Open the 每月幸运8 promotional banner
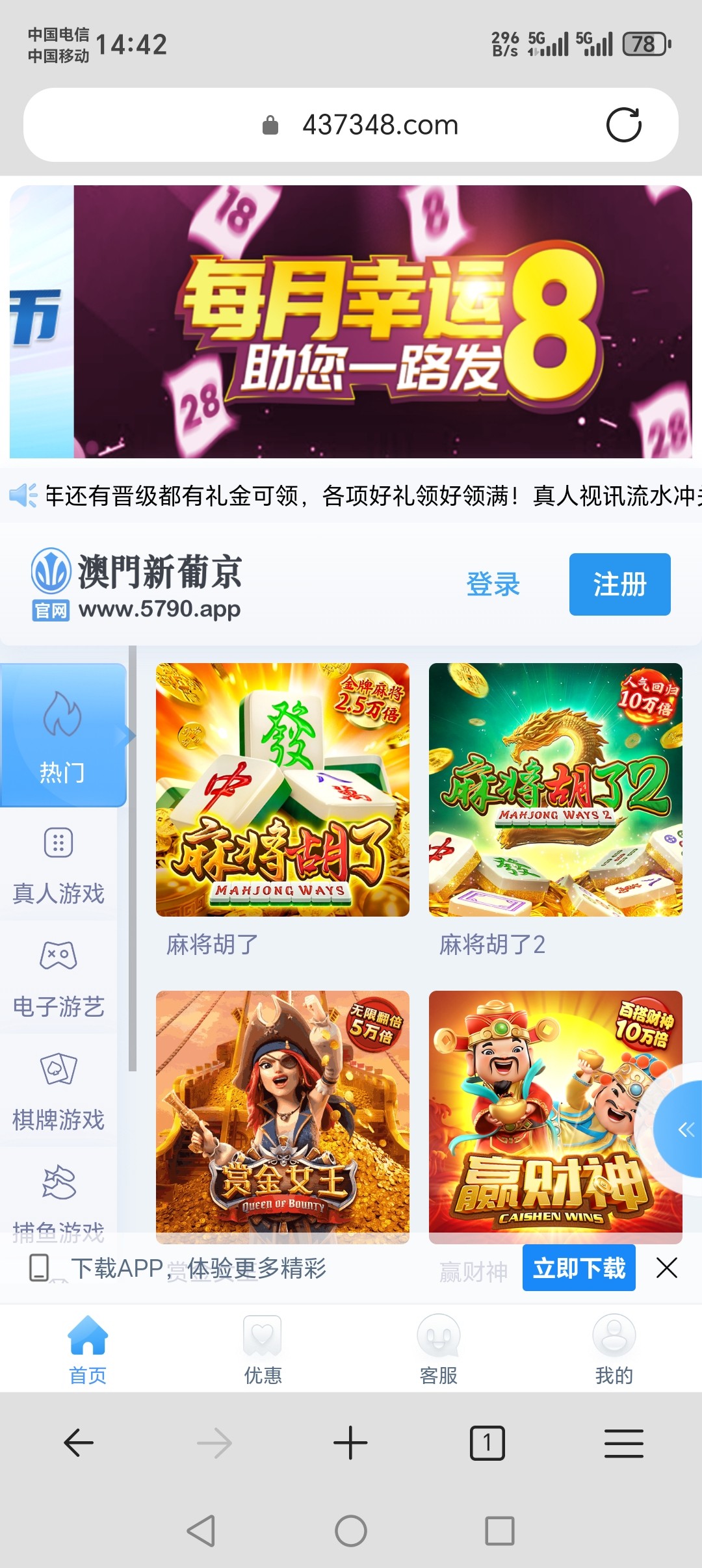The image size is (702, 1568). tap(382, 322)
